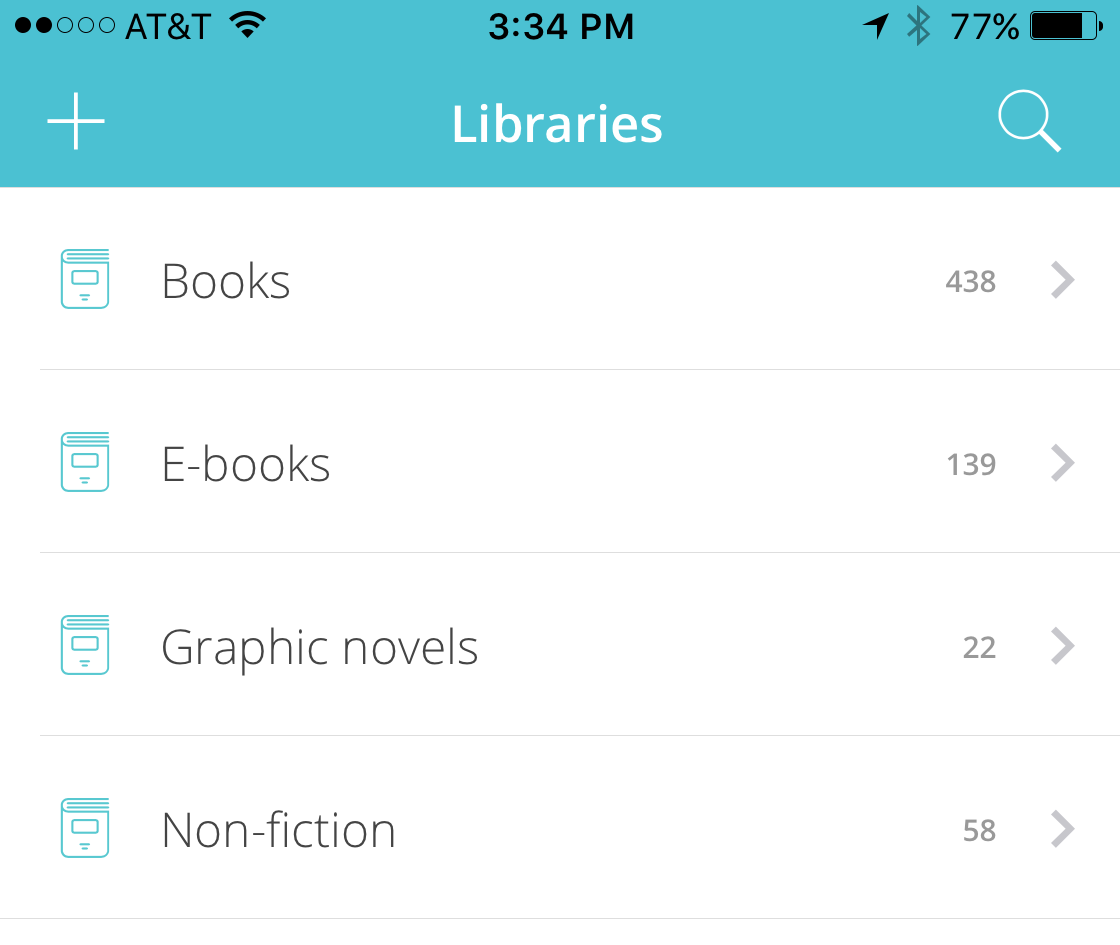Open the E-books library
The image size is (1120, 945).
tap(246, 464)
